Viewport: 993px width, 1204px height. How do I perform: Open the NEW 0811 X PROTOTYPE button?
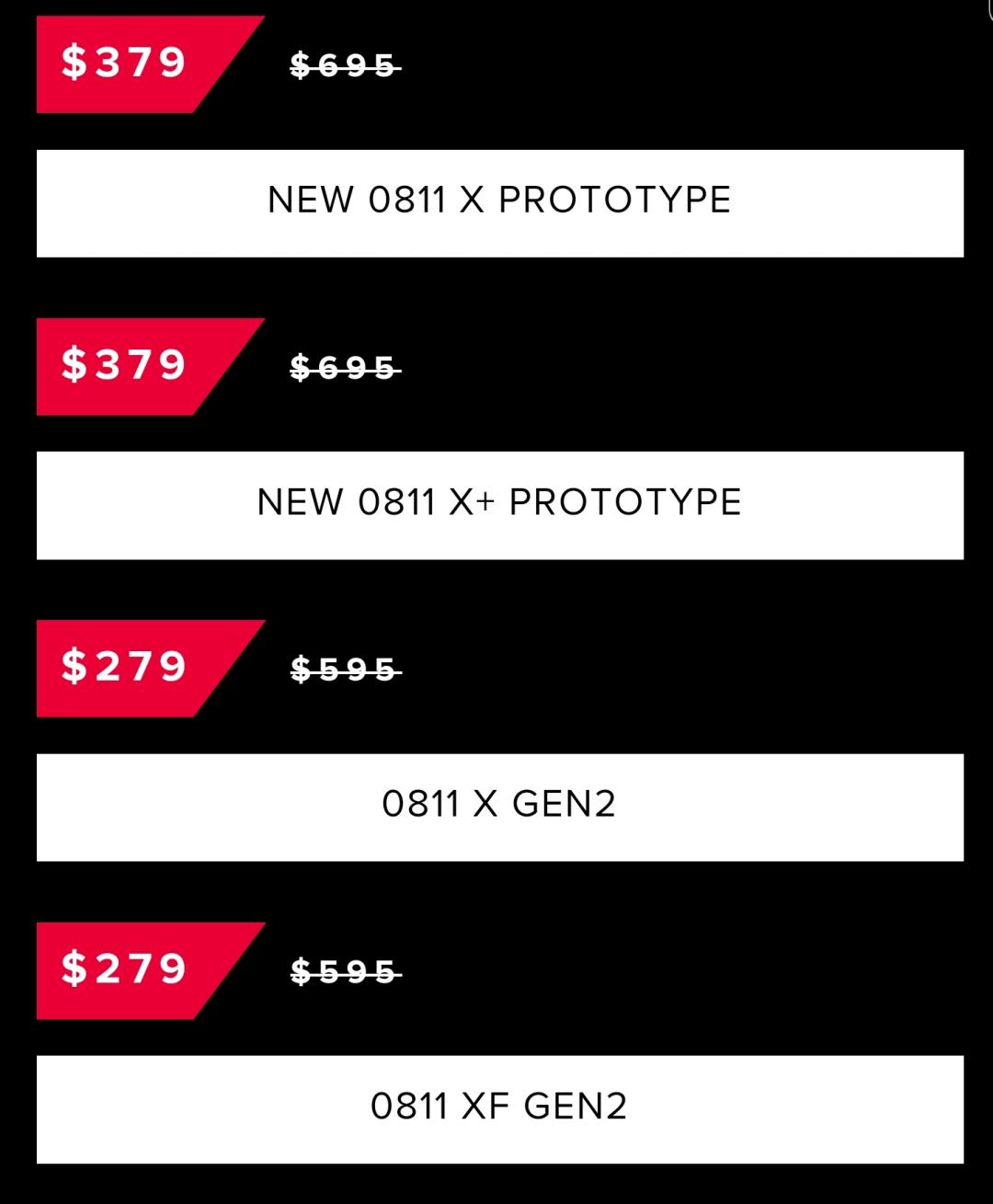point(499,202)
